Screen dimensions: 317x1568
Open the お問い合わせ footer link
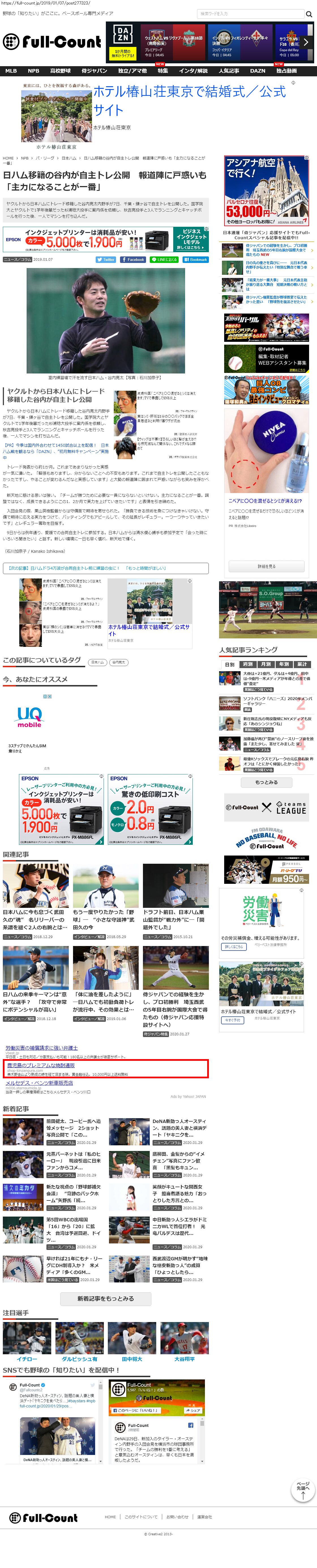click(177, 1517)
